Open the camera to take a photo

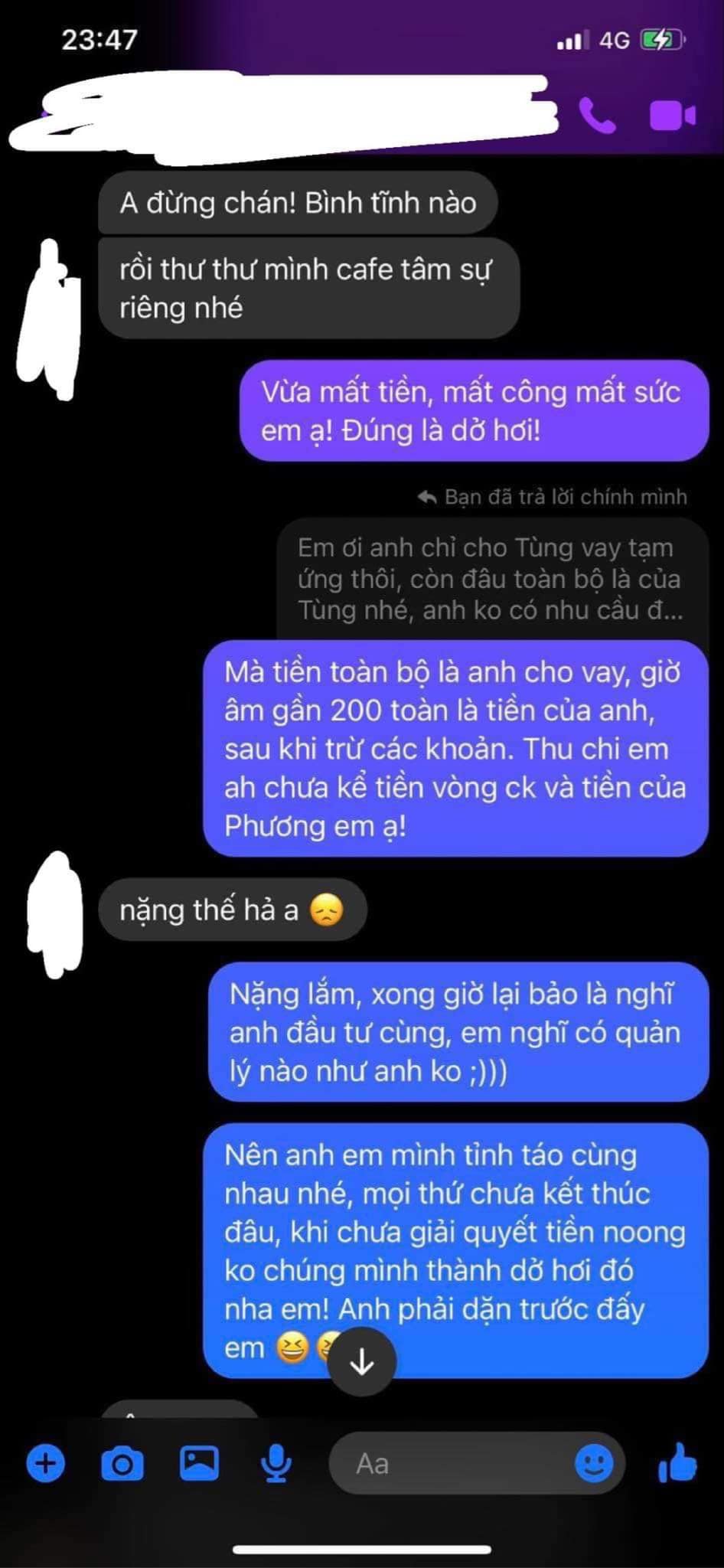(122, 1464)
